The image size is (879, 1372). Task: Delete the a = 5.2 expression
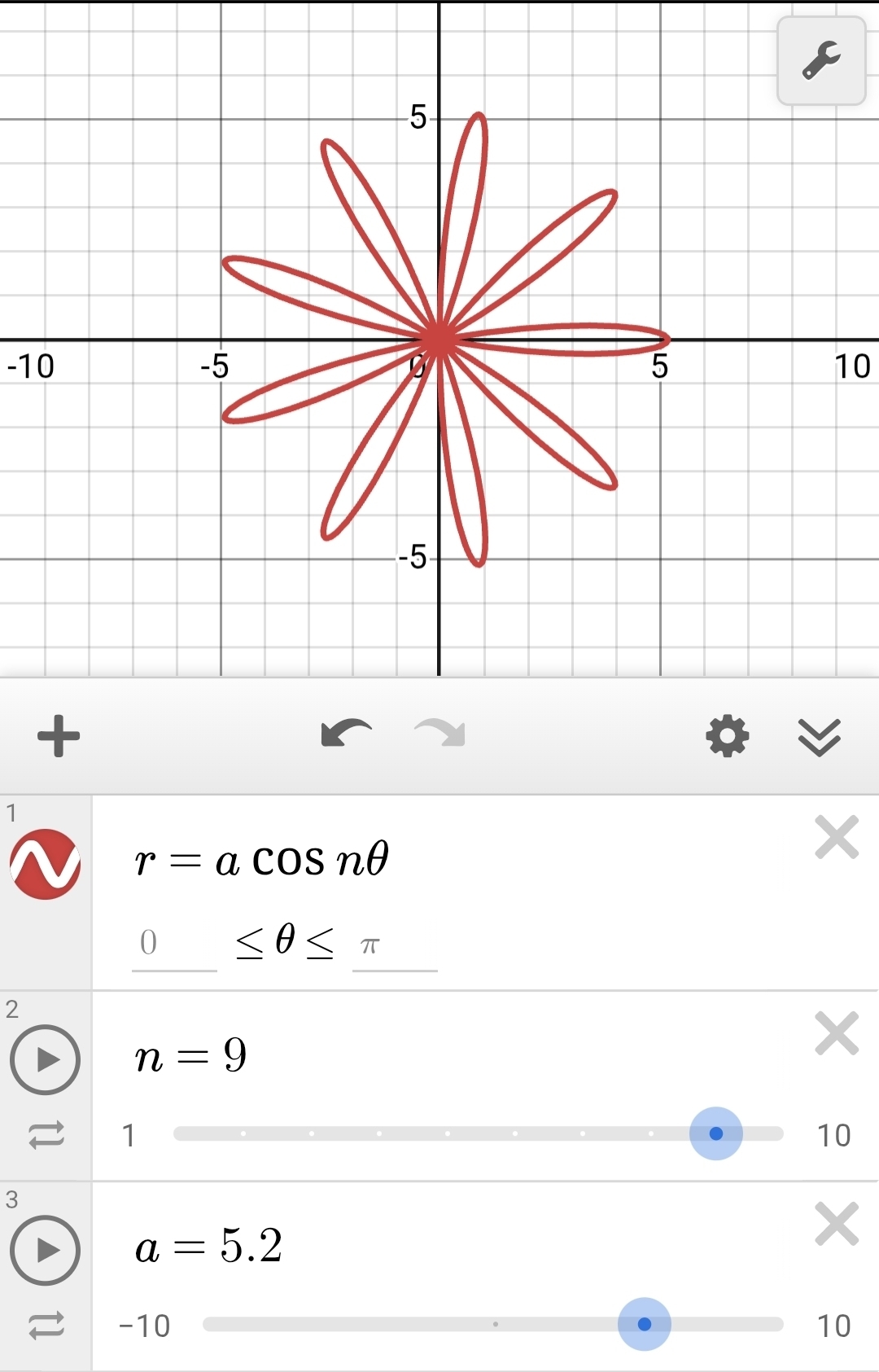click(837, 1225)
